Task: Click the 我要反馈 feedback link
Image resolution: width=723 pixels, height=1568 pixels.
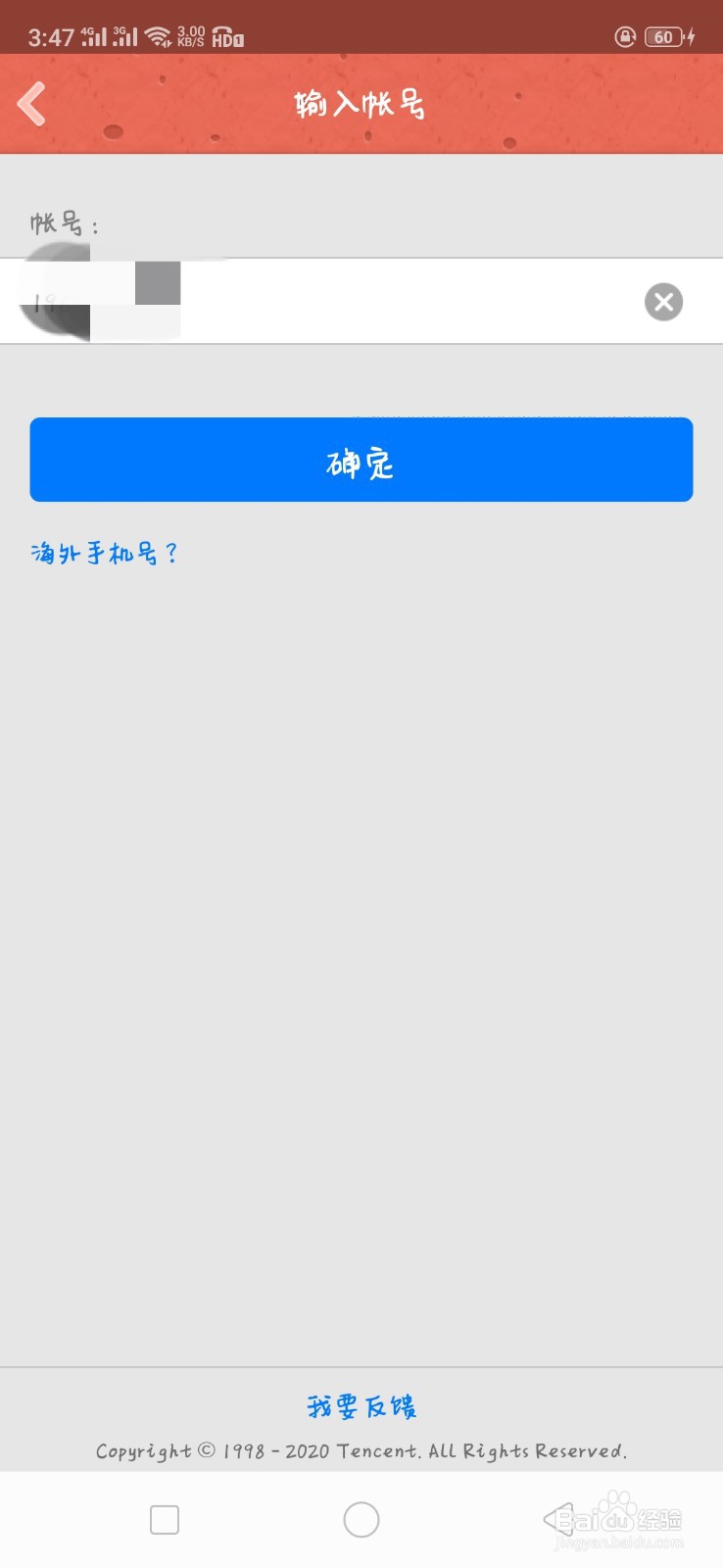Action: [x=361, y=1405]
